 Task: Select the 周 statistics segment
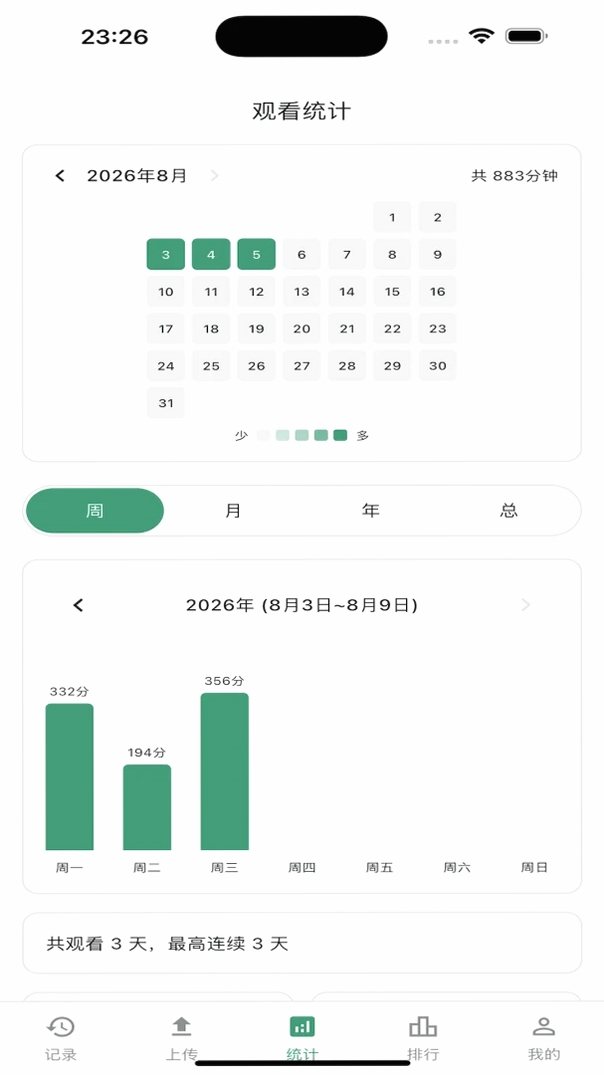click(x=95, y=511)
